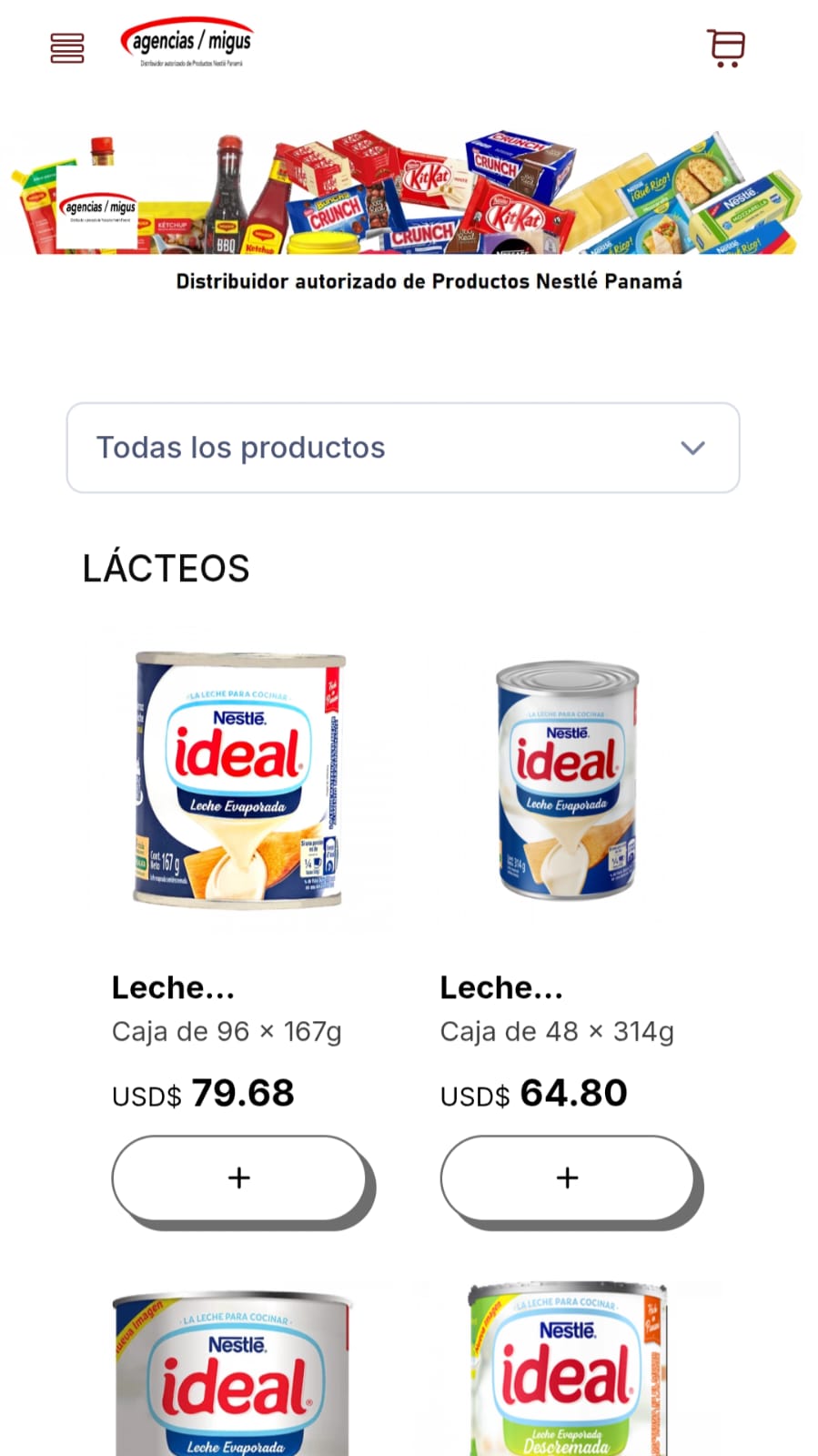The height and width of the screenshot is (1456, 818).
Task: Open the Caja de 48 × 314g product
Action: (567, 779)
